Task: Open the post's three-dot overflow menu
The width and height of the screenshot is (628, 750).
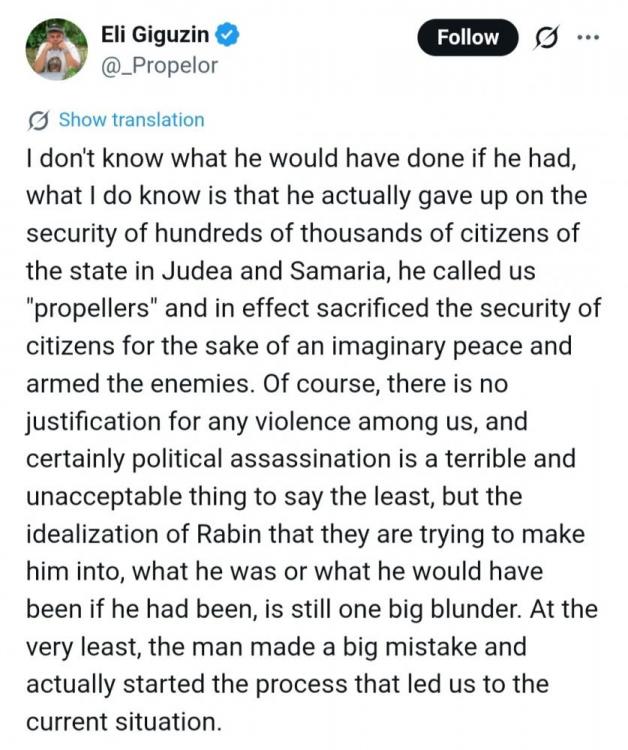Action: (x=590, y=38)
